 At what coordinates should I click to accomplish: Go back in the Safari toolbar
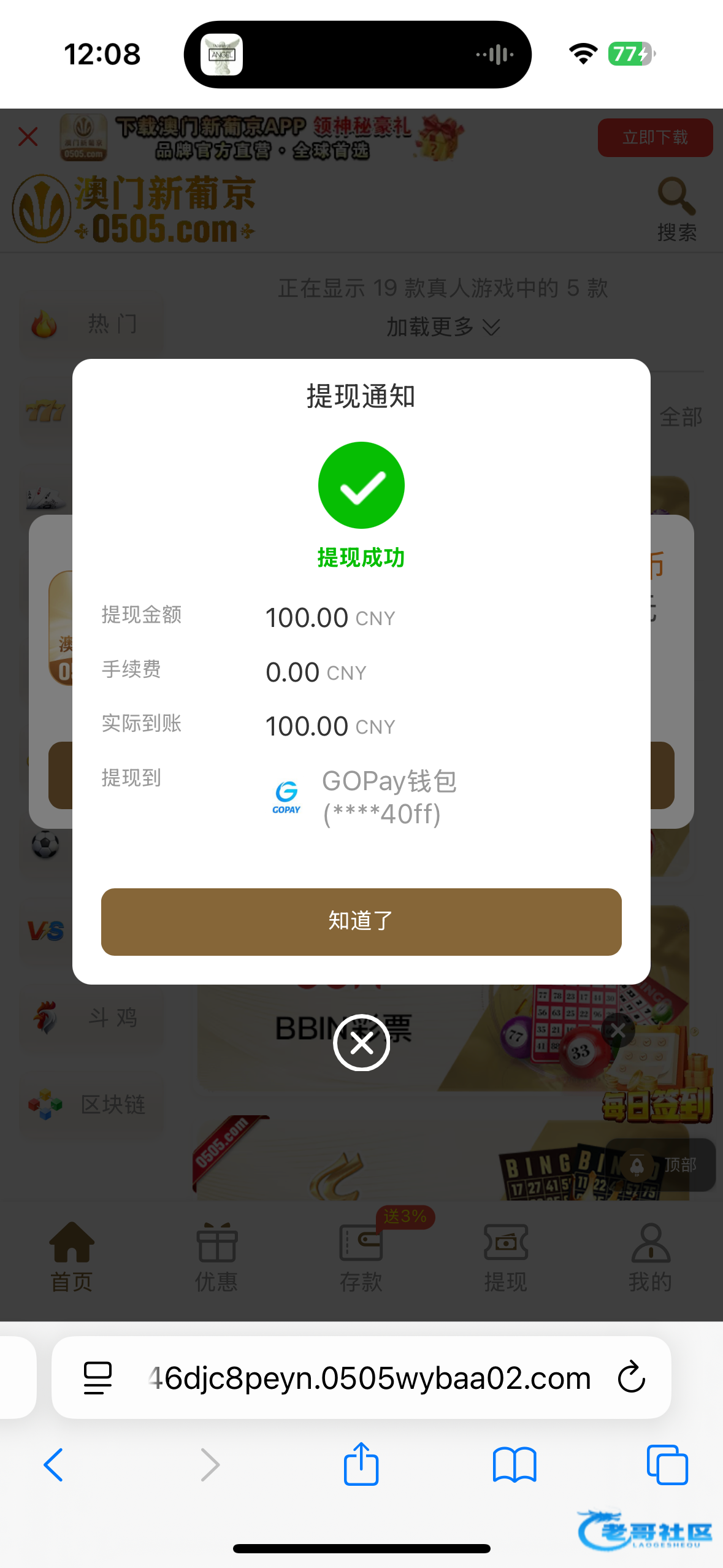point(54,1465)
